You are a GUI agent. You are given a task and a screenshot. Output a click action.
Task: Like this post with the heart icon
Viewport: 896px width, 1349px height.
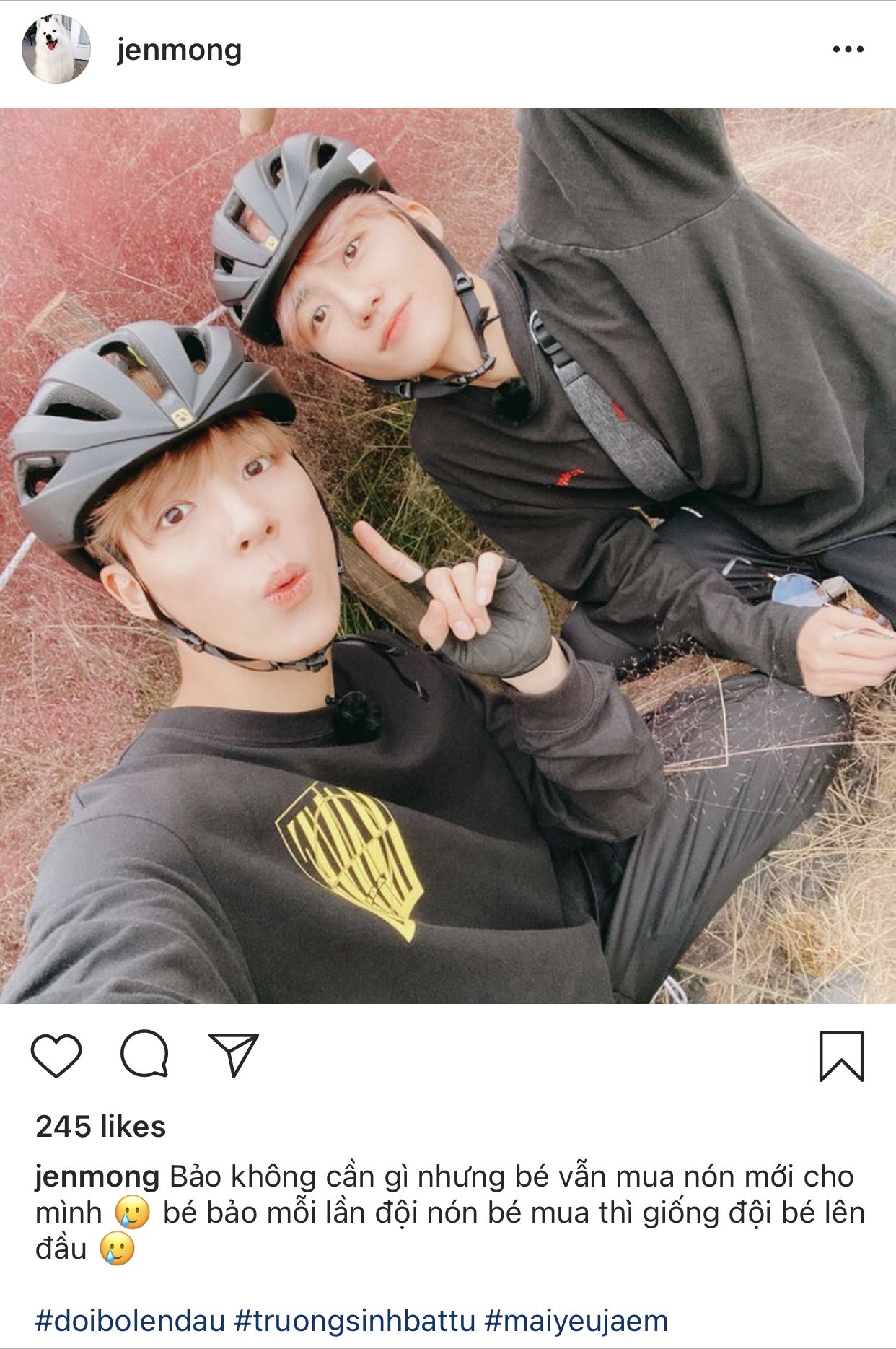(56, 1055)
